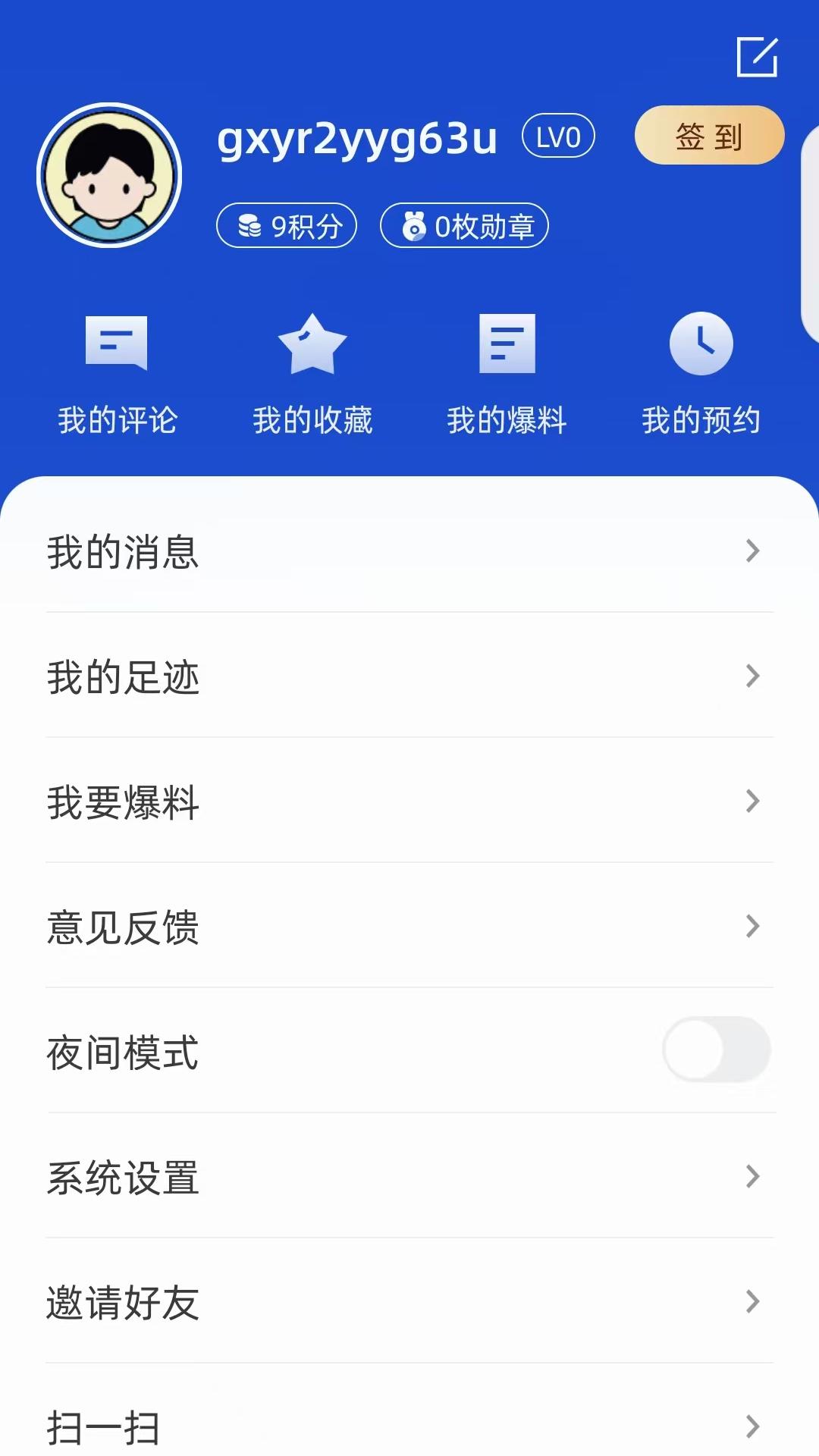Click the 我的预约 clock icon
Screen dimensions: 819x1456
coord(702,372)
